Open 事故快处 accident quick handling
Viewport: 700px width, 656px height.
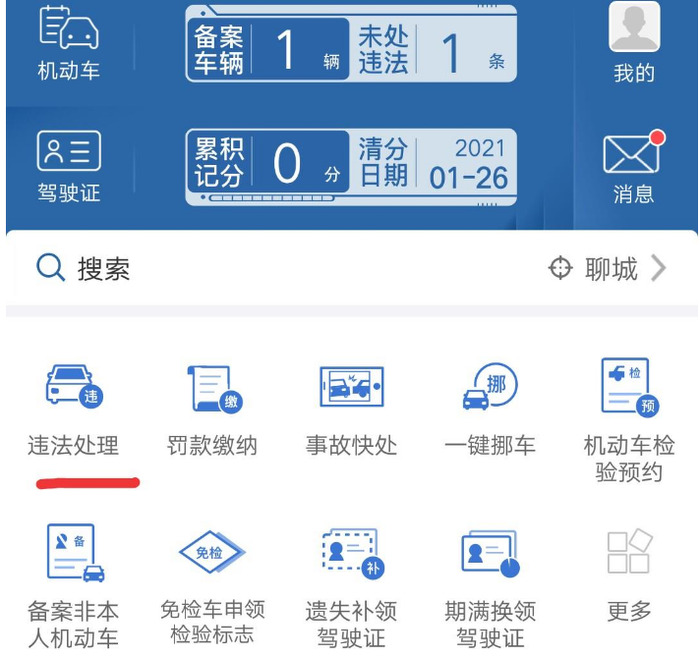[351, 410]
